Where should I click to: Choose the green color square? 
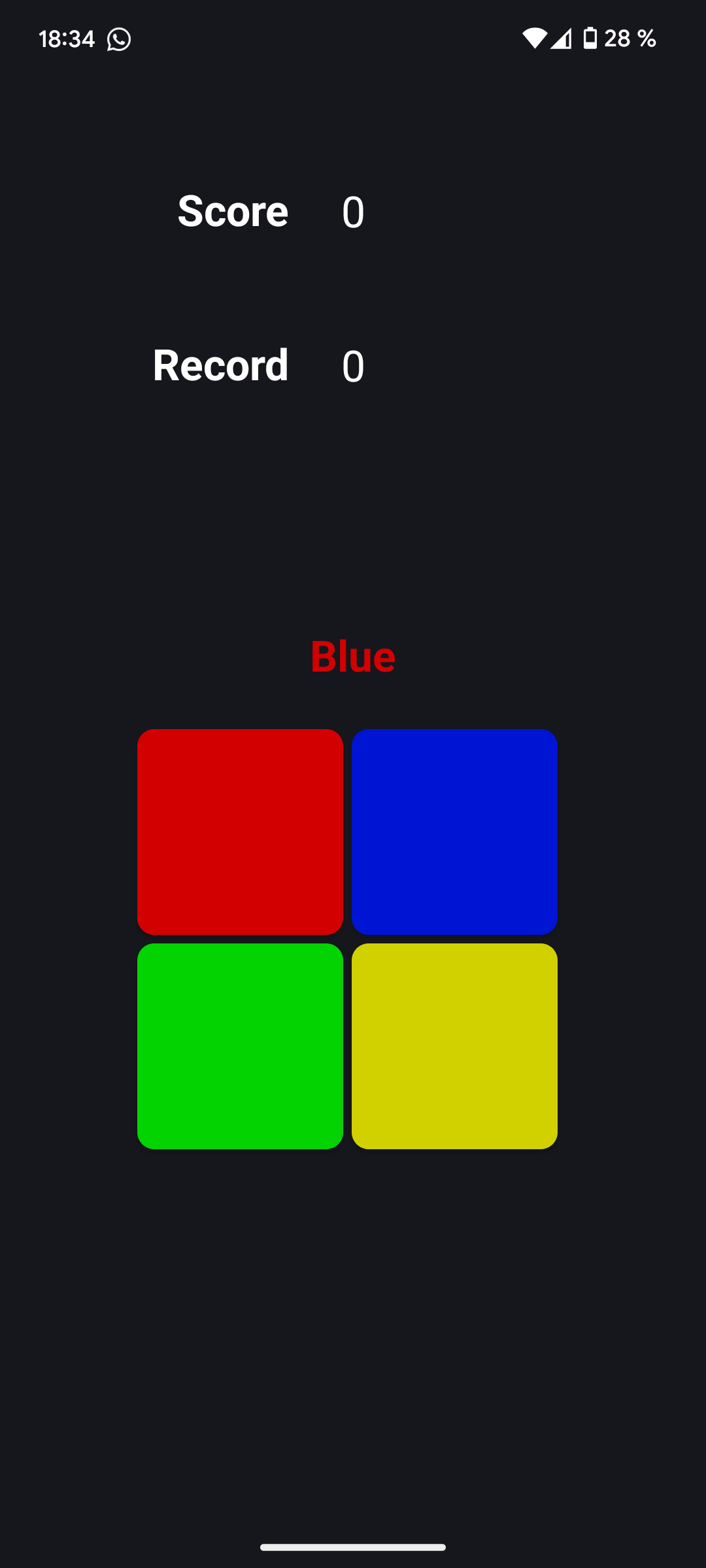(x=240, y=1045)
